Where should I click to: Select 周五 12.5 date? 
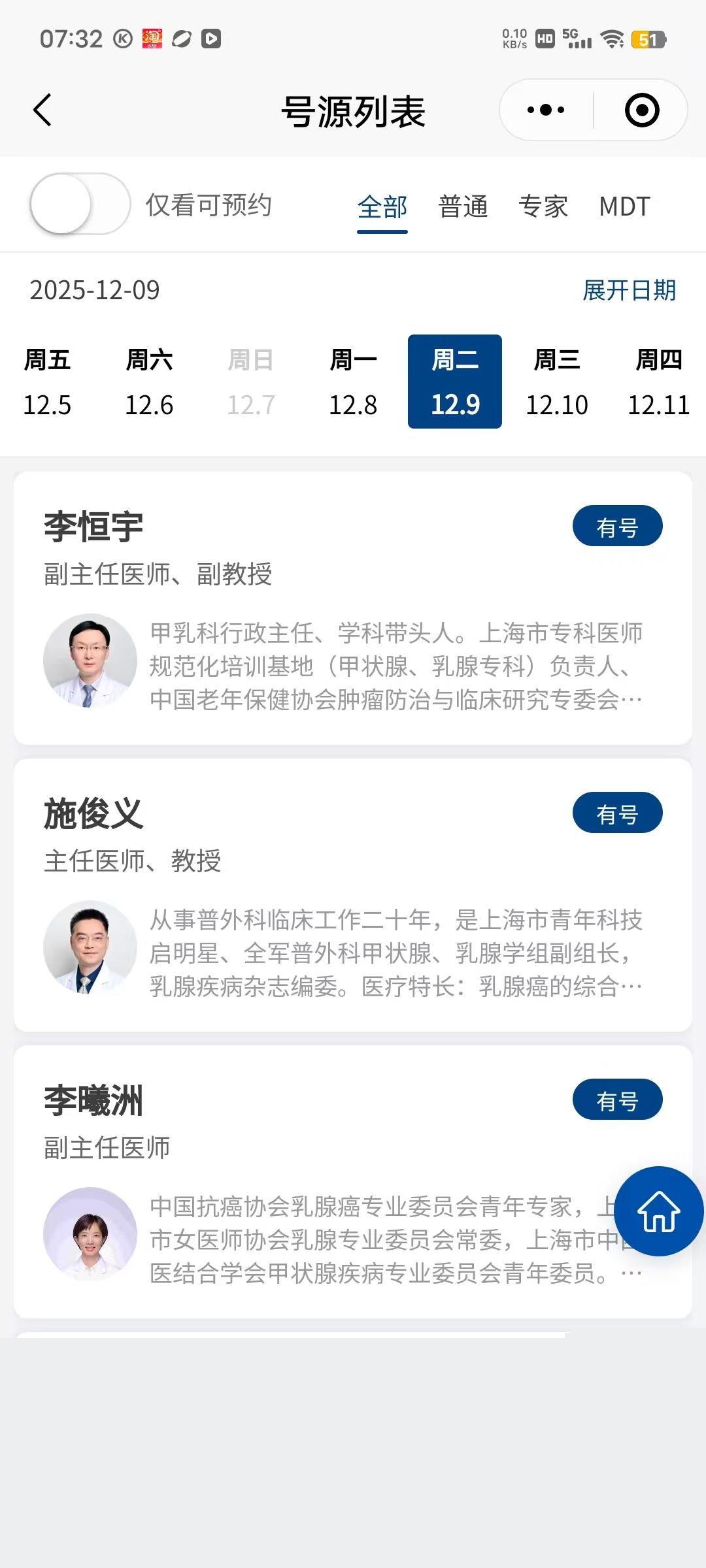(47, 382)
